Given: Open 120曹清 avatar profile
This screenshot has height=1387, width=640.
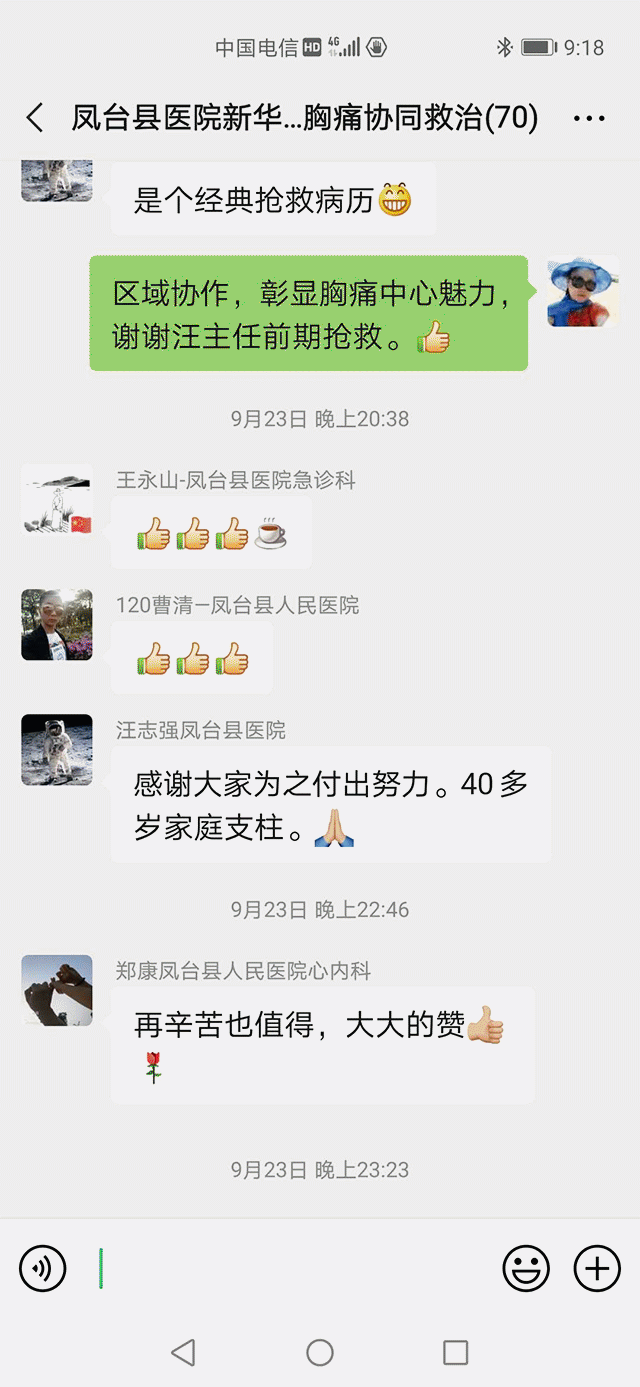Looking at the screenshot, I should (57, 625).
